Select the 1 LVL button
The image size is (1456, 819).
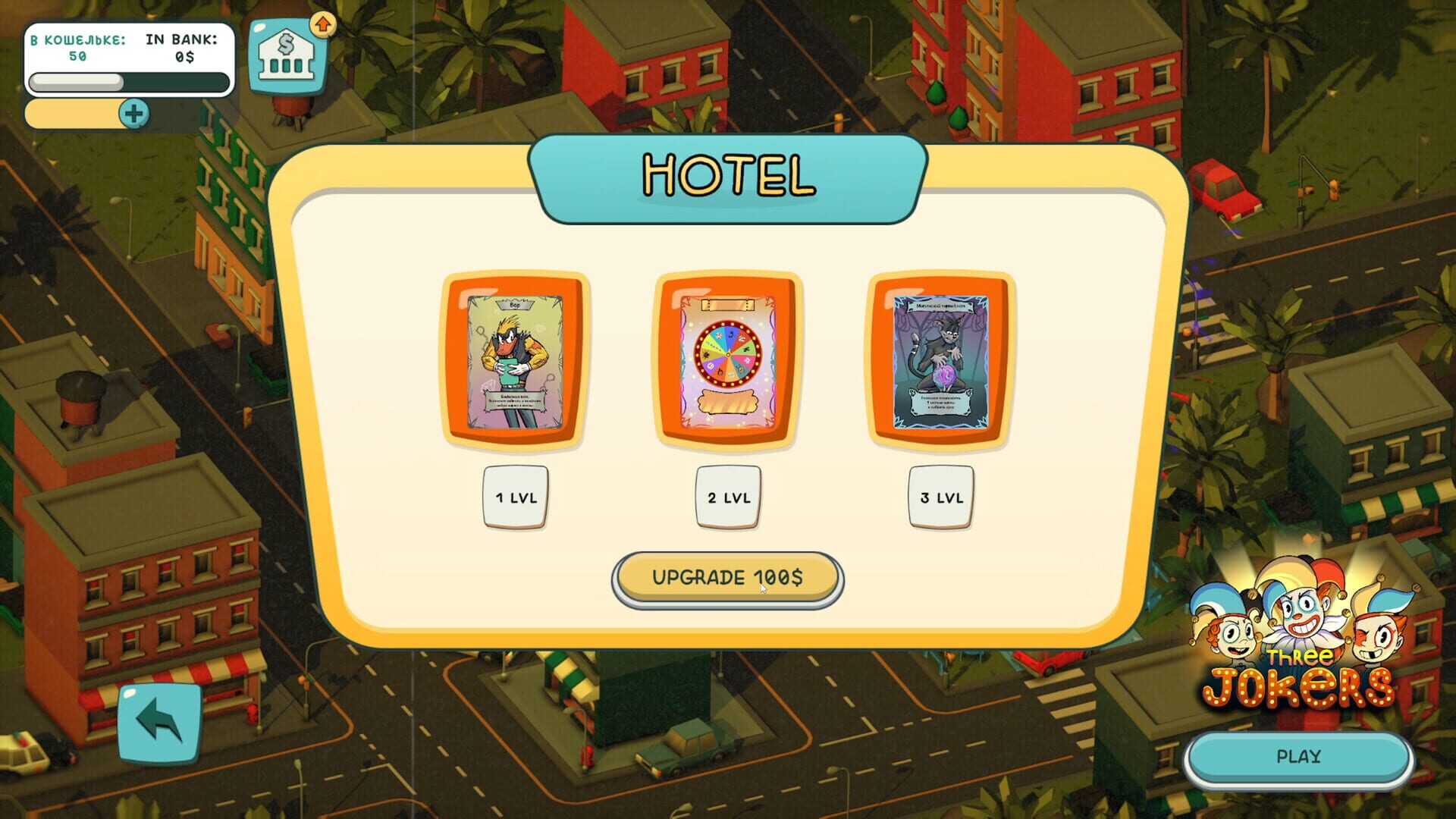tap(516, 497)
